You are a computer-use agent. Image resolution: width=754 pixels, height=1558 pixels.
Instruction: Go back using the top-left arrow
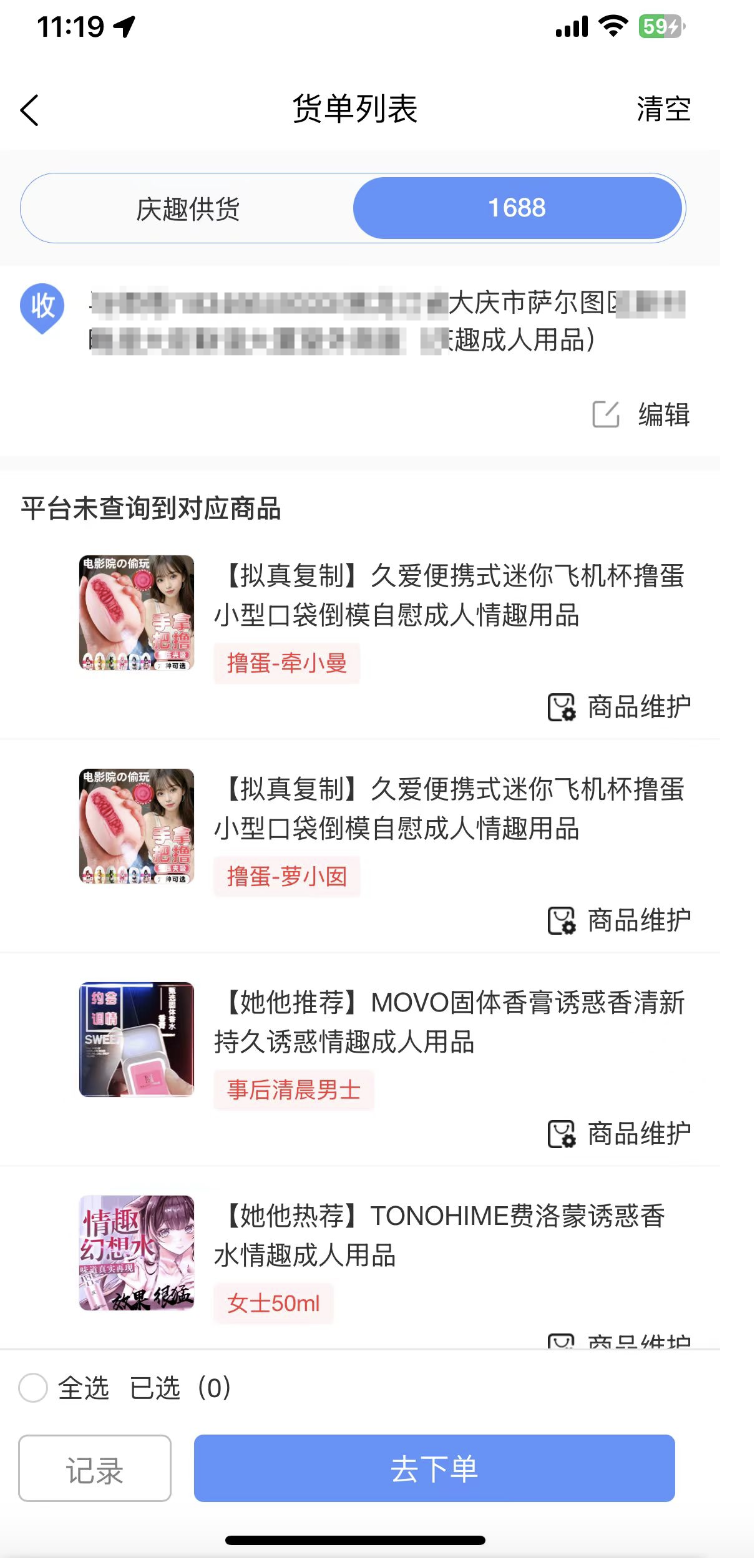pyautogui.click(x=30, y=110)
